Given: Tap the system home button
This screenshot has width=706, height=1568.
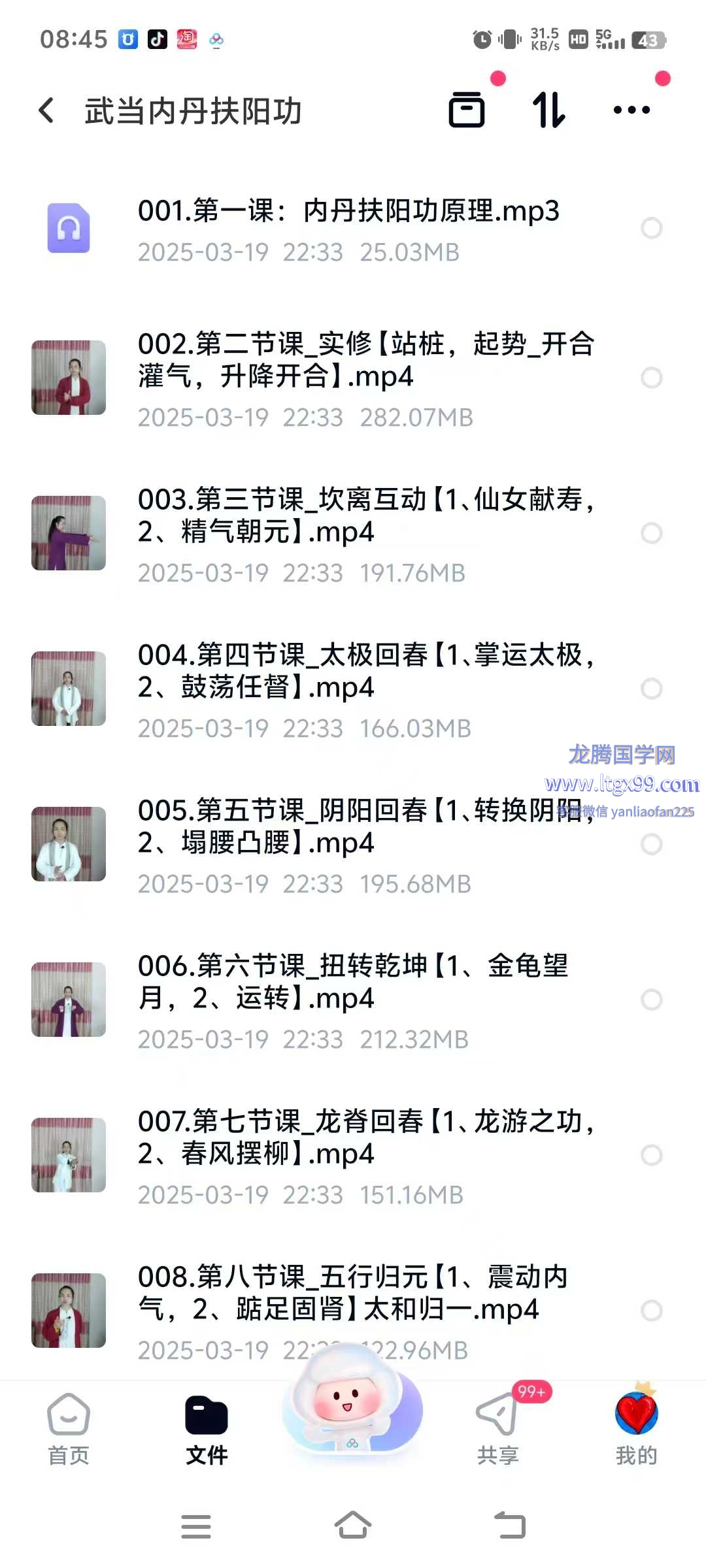Looking at the screenshot, I should [353, 1526].
